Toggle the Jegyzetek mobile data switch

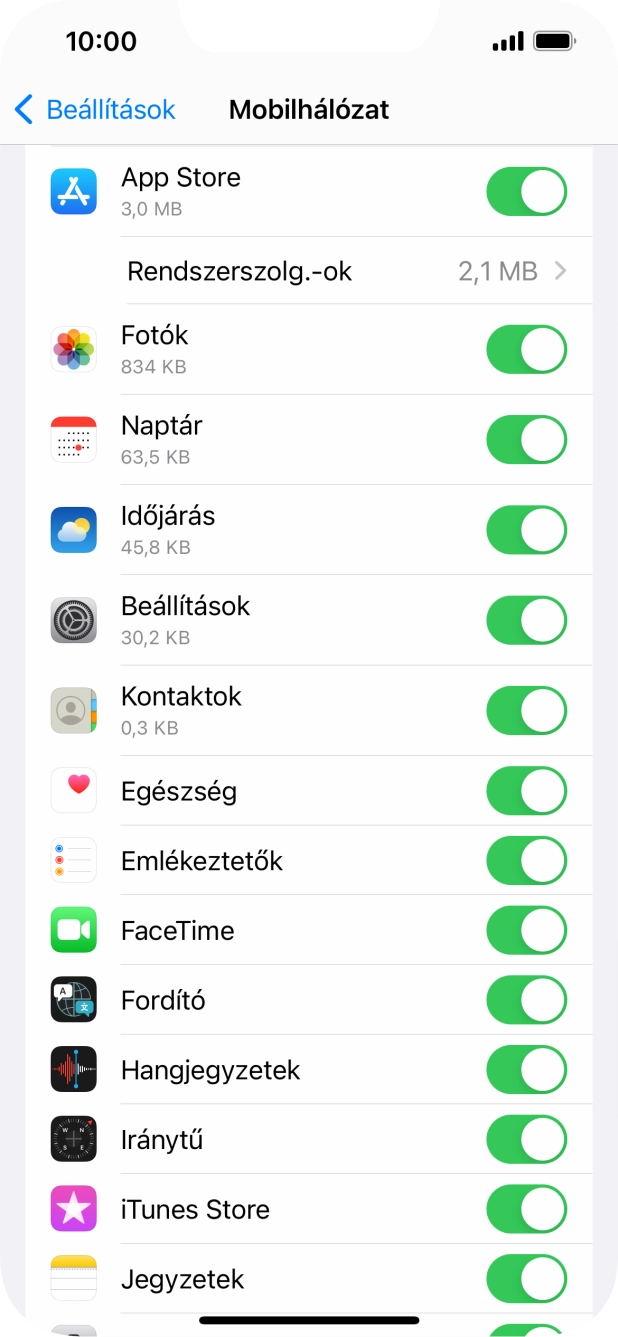pyautogui.click(x=526, y=1279)
